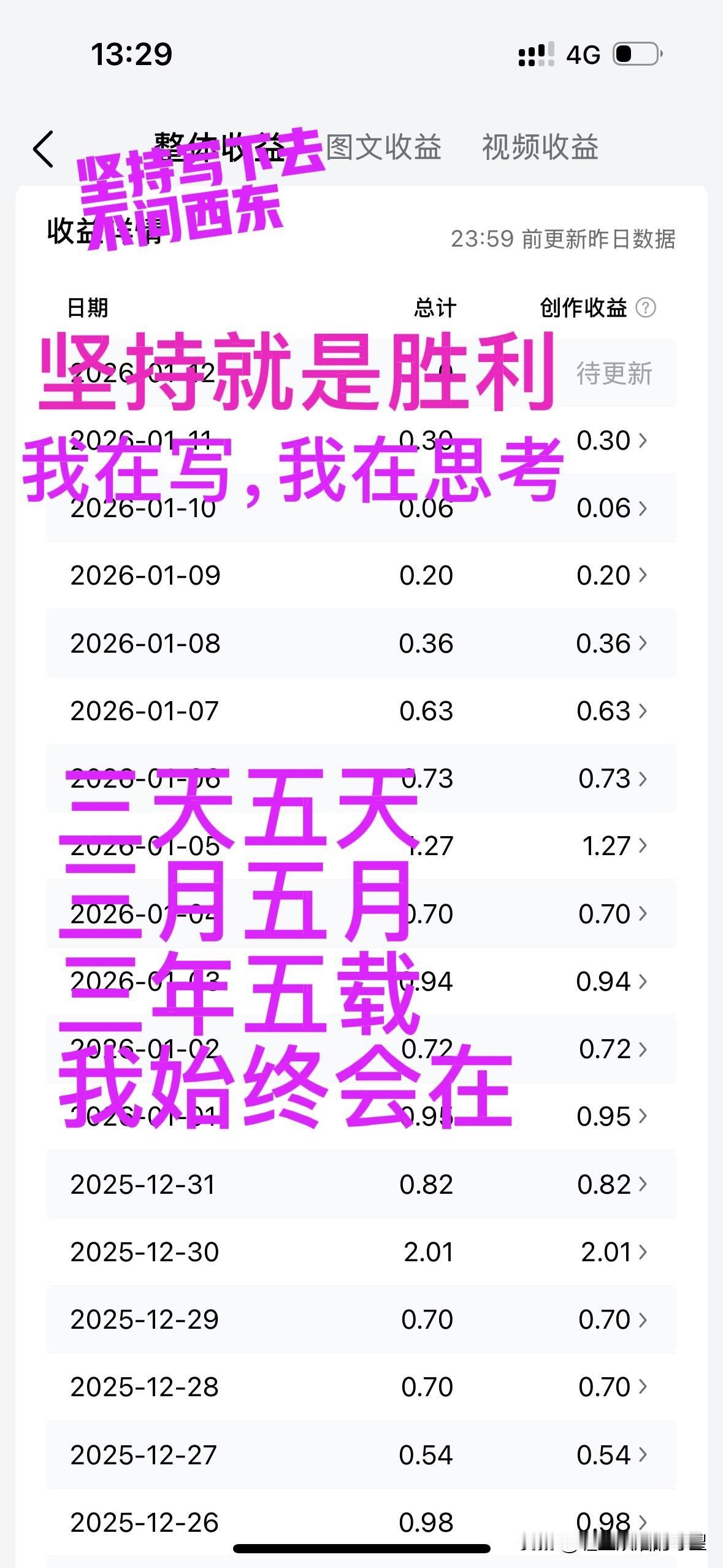Tap the 23:59 前更新昨日数据 update notice
The image size is (723, 1568).
pyautogui.click(x=563, y=240)
